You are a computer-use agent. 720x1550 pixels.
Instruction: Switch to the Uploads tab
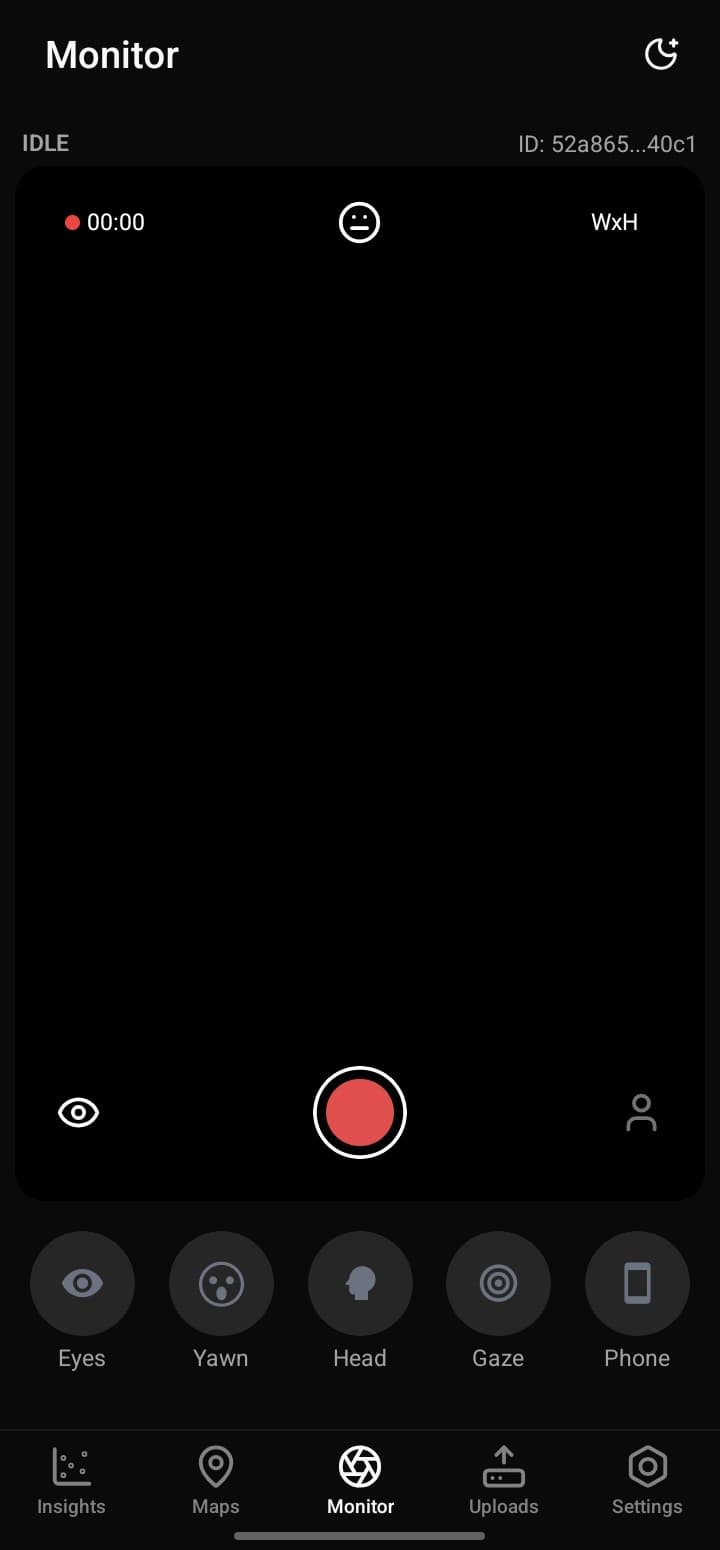(504, 1481)
